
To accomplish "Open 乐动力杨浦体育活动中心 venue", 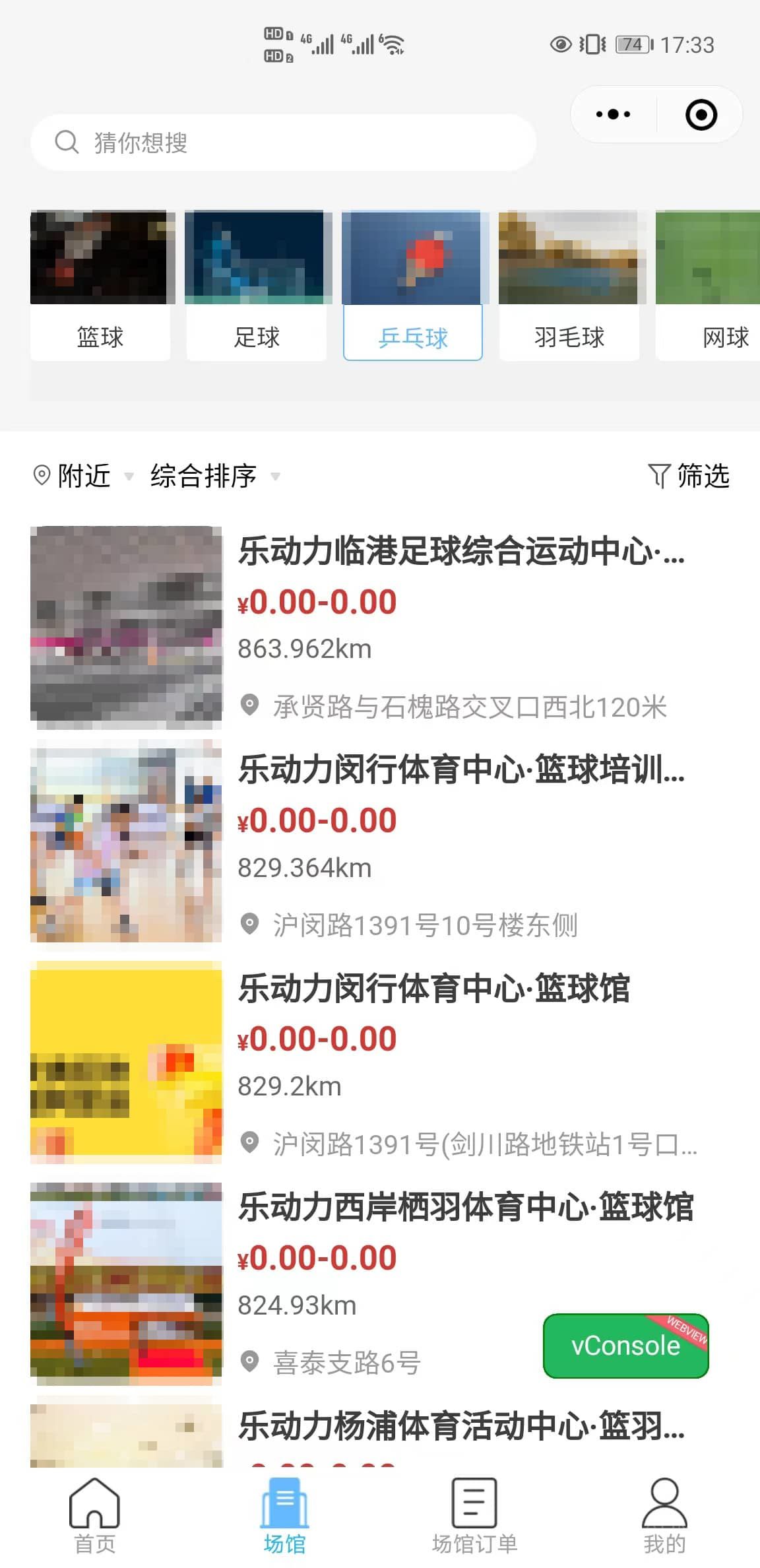I will [x=380, y=1433].
